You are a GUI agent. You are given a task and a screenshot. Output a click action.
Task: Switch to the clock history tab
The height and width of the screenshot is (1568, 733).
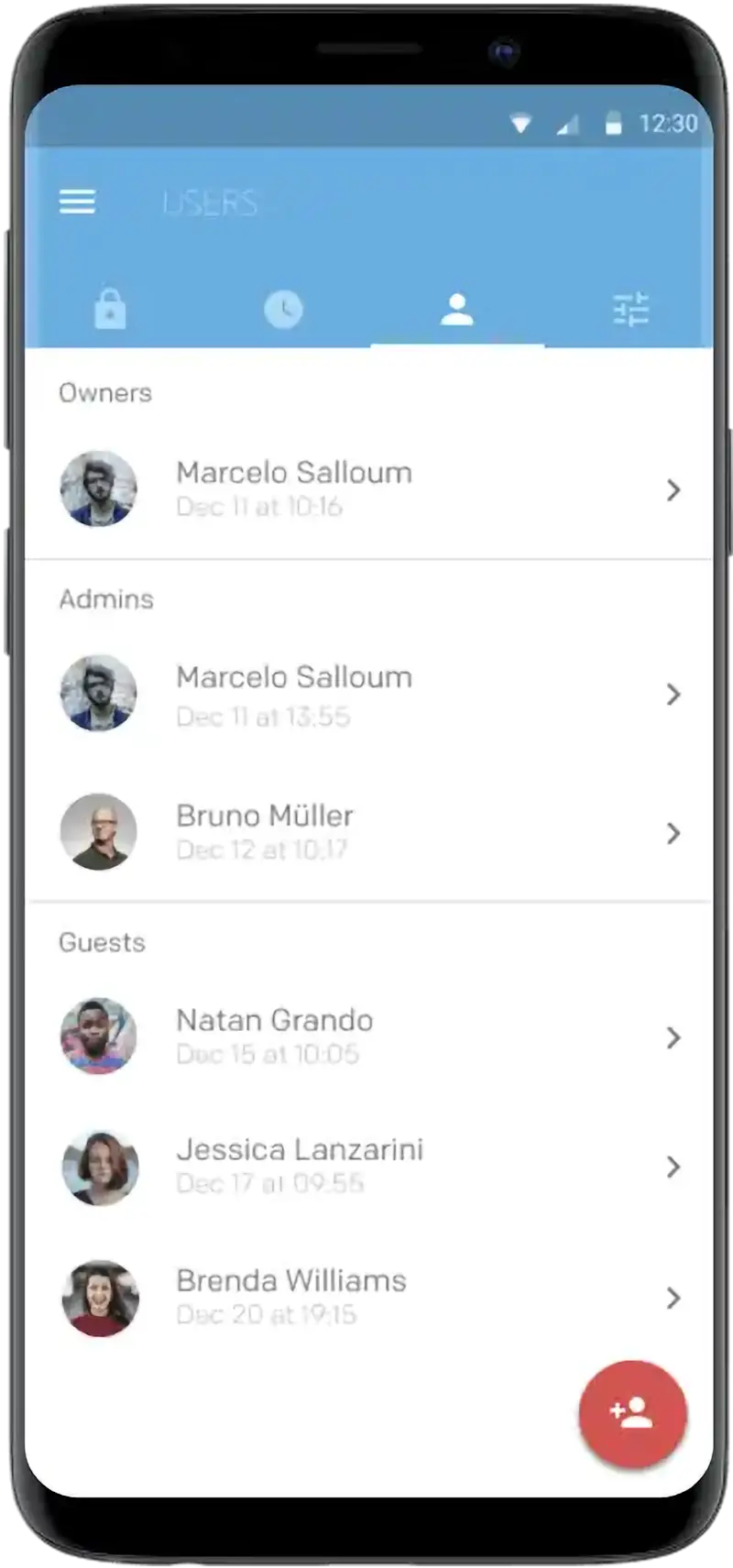click(283, 309)
